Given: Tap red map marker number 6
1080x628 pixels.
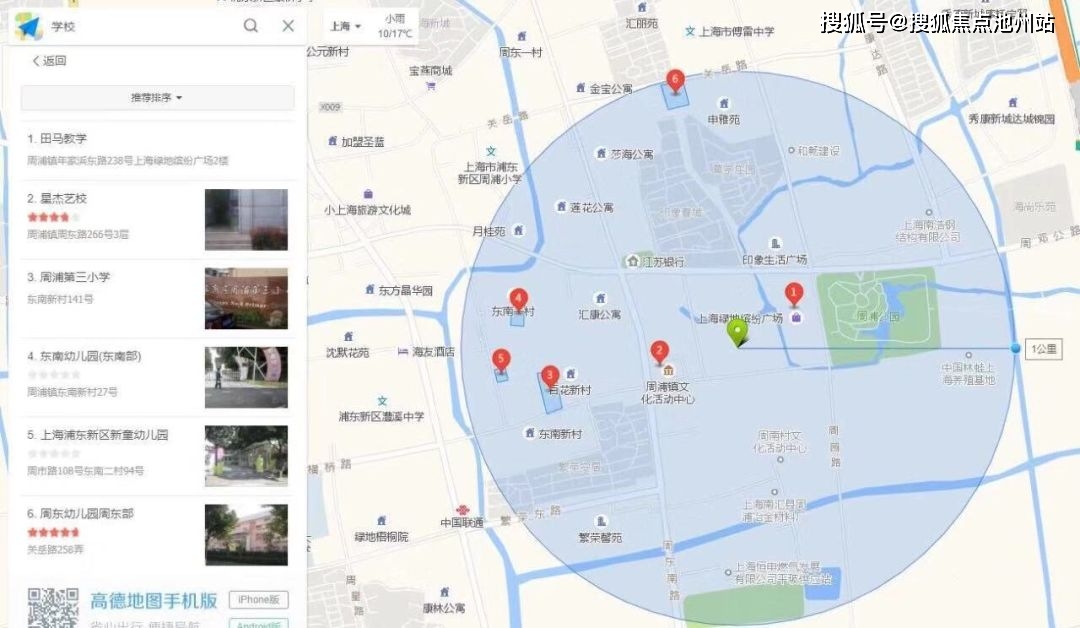Looking at the screenshot, I should (x=675, y=78).
